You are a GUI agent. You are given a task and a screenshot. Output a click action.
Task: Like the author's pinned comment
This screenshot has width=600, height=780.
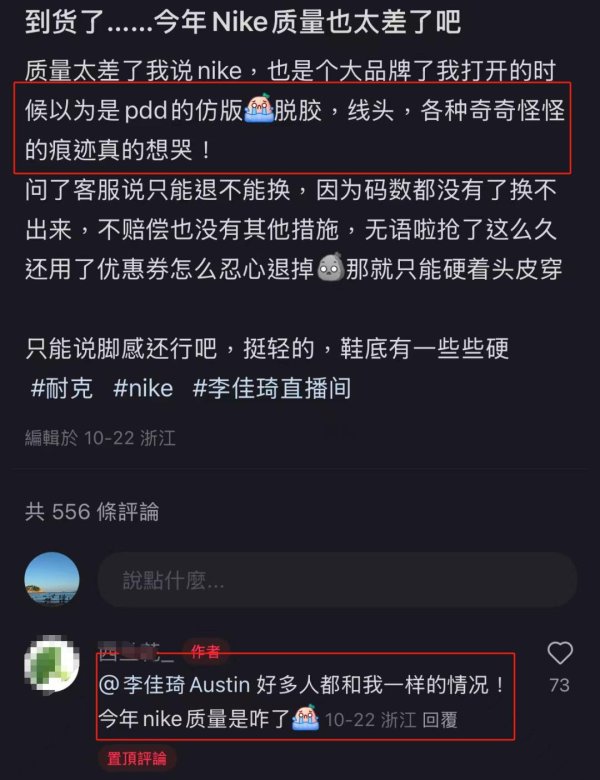click(559, 656)
